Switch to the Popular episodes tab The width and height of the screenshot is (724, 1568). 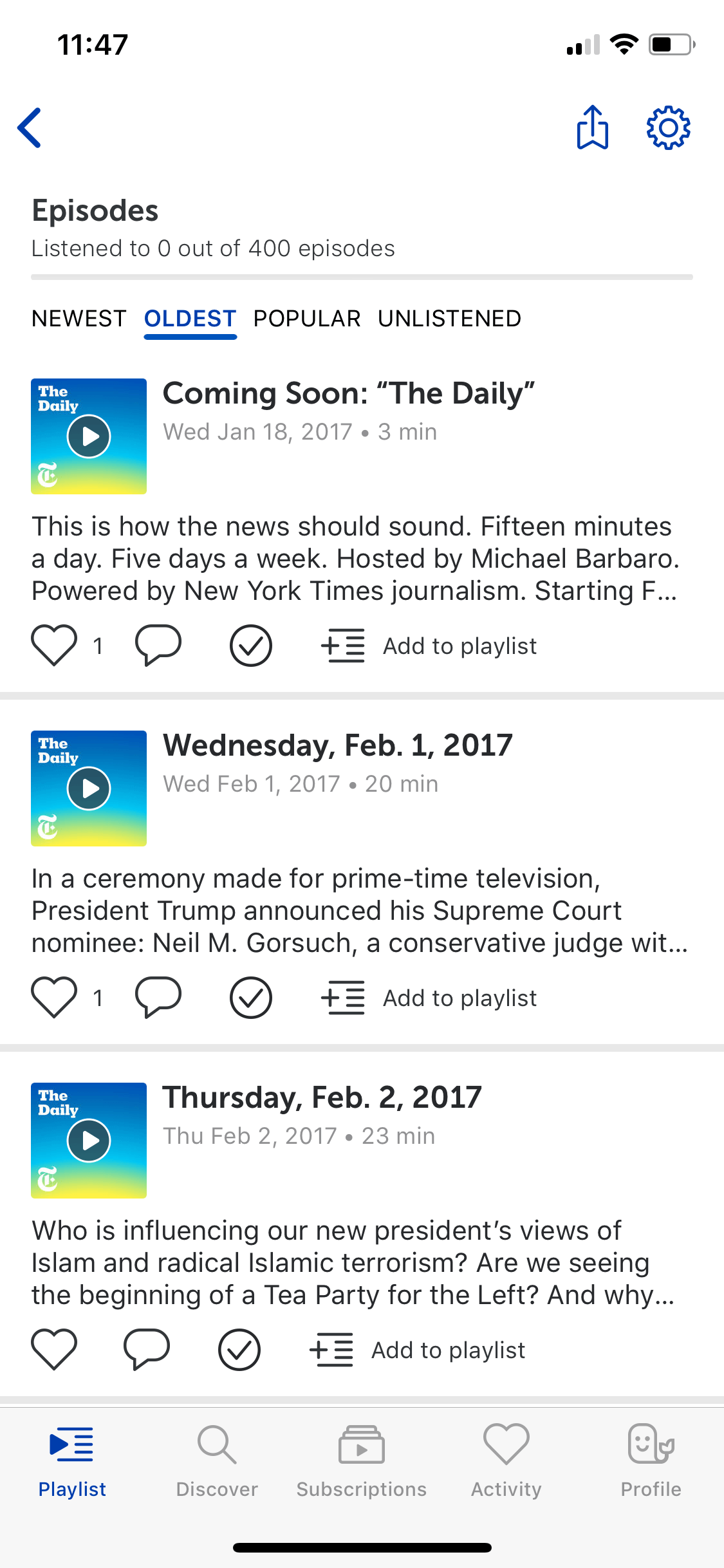tap(307, 319)
